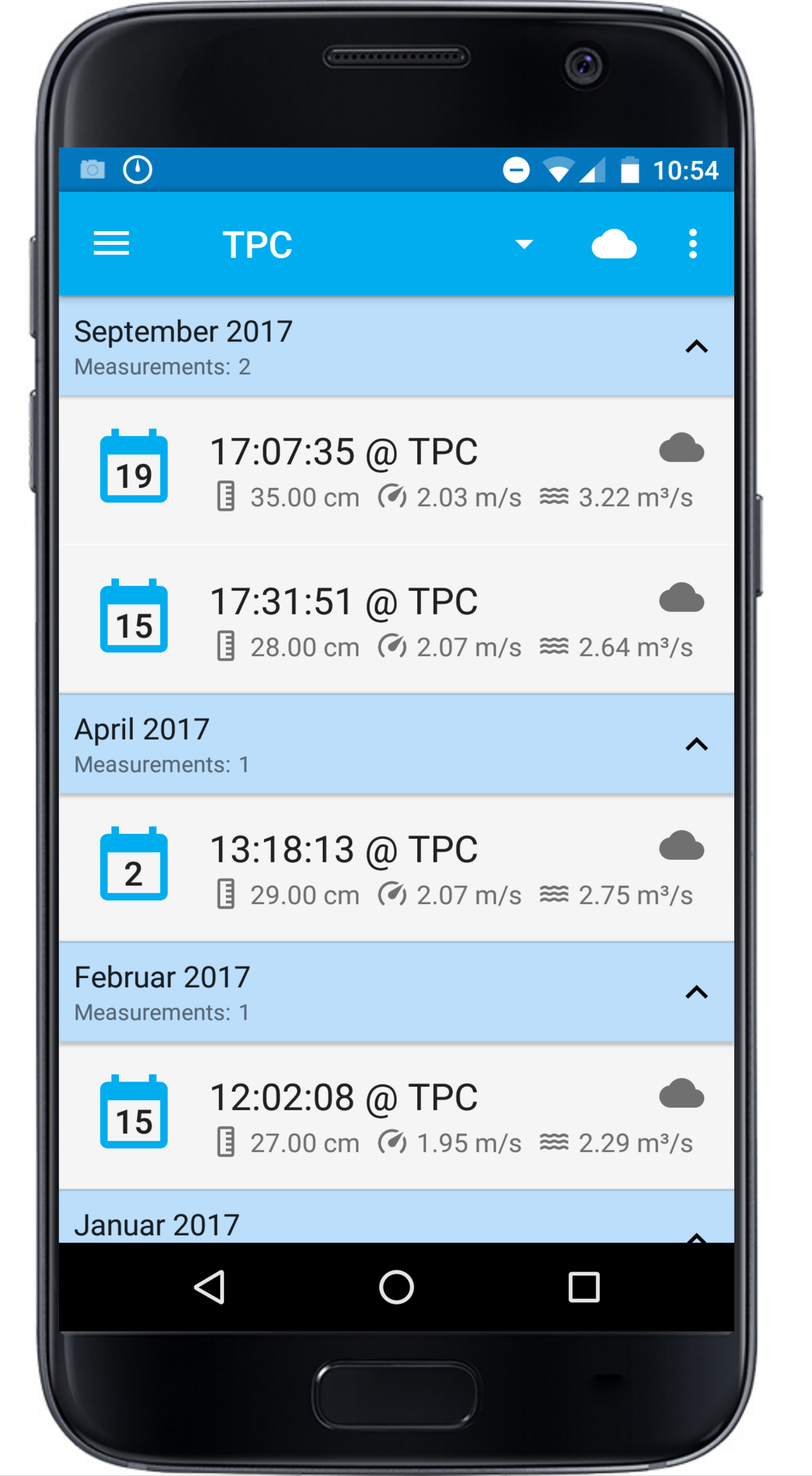
Task: Go back with the system back button
Action: pyautogui.click(x=210, y=1288)
